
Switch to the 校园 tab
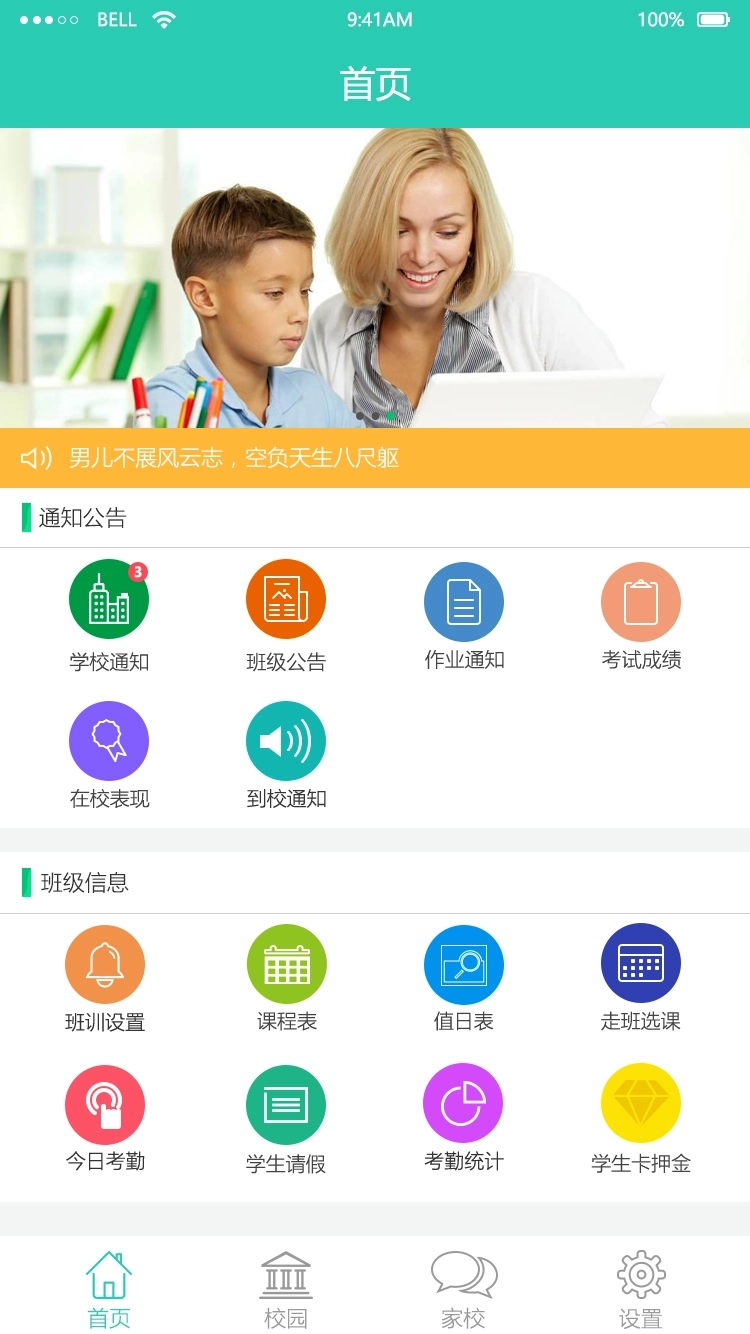pyautogui.click(x=286, y=1288)
